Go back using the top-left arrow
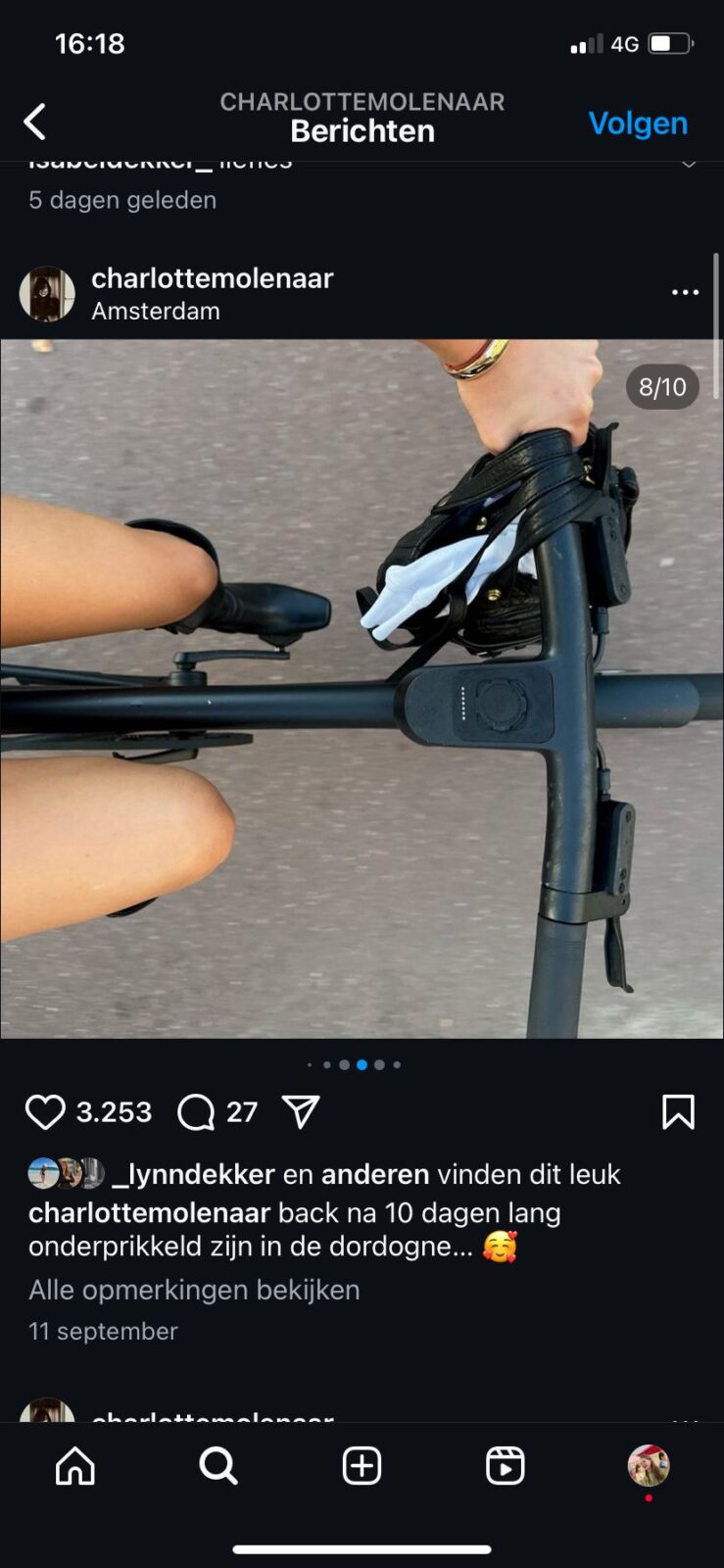The image size is (724, 1568). click(x=35, y=122)
